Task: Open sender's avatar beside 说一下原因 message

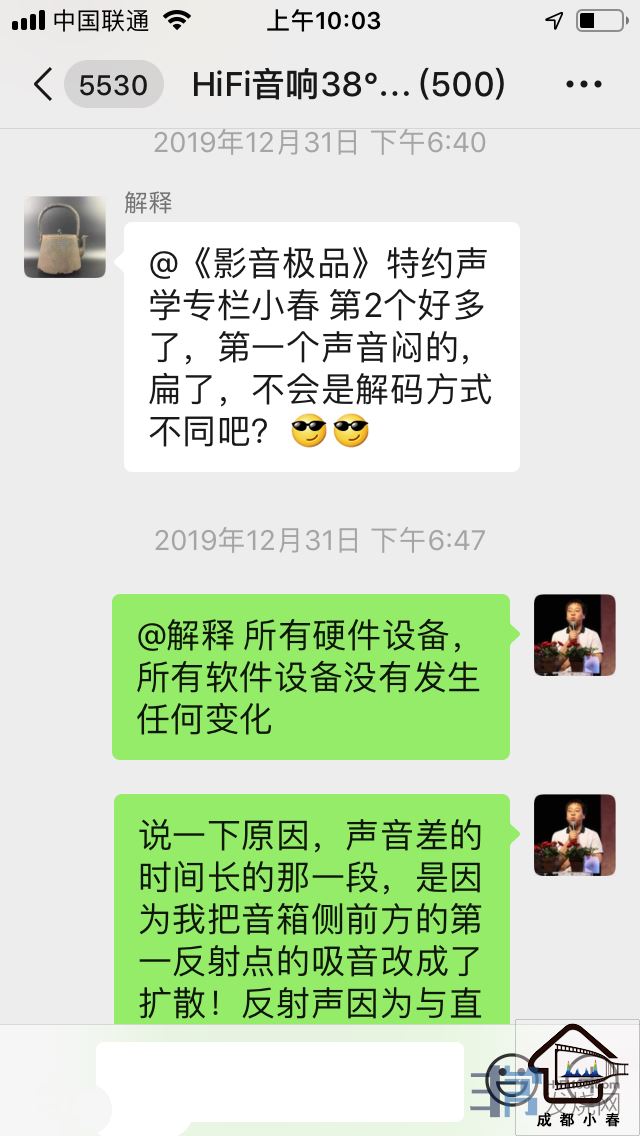Action: point(574,835)
